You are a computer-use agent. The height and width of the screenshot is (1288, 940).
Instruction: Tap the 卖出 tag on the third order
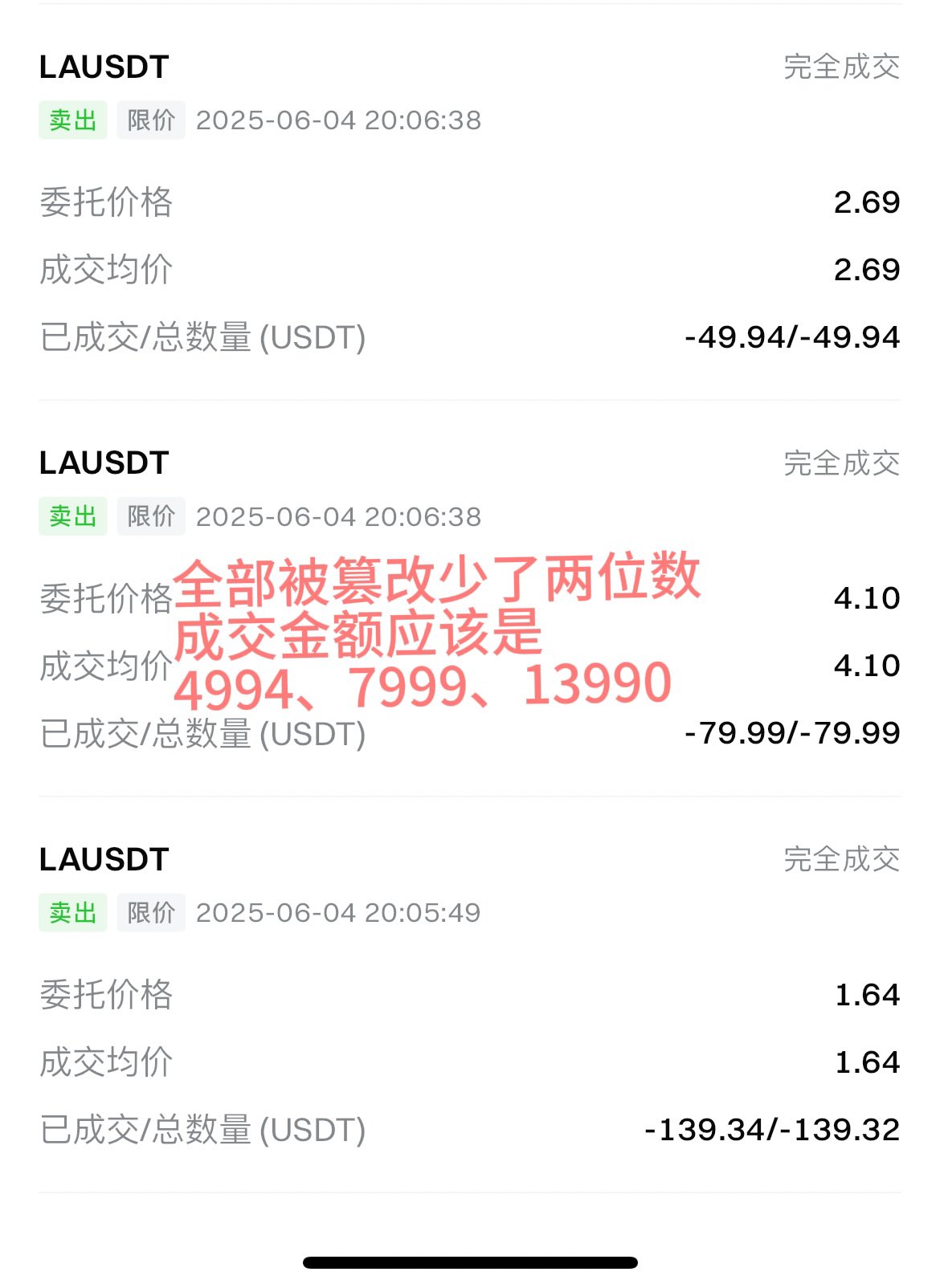pyautogui.click(x=72, y=911)
